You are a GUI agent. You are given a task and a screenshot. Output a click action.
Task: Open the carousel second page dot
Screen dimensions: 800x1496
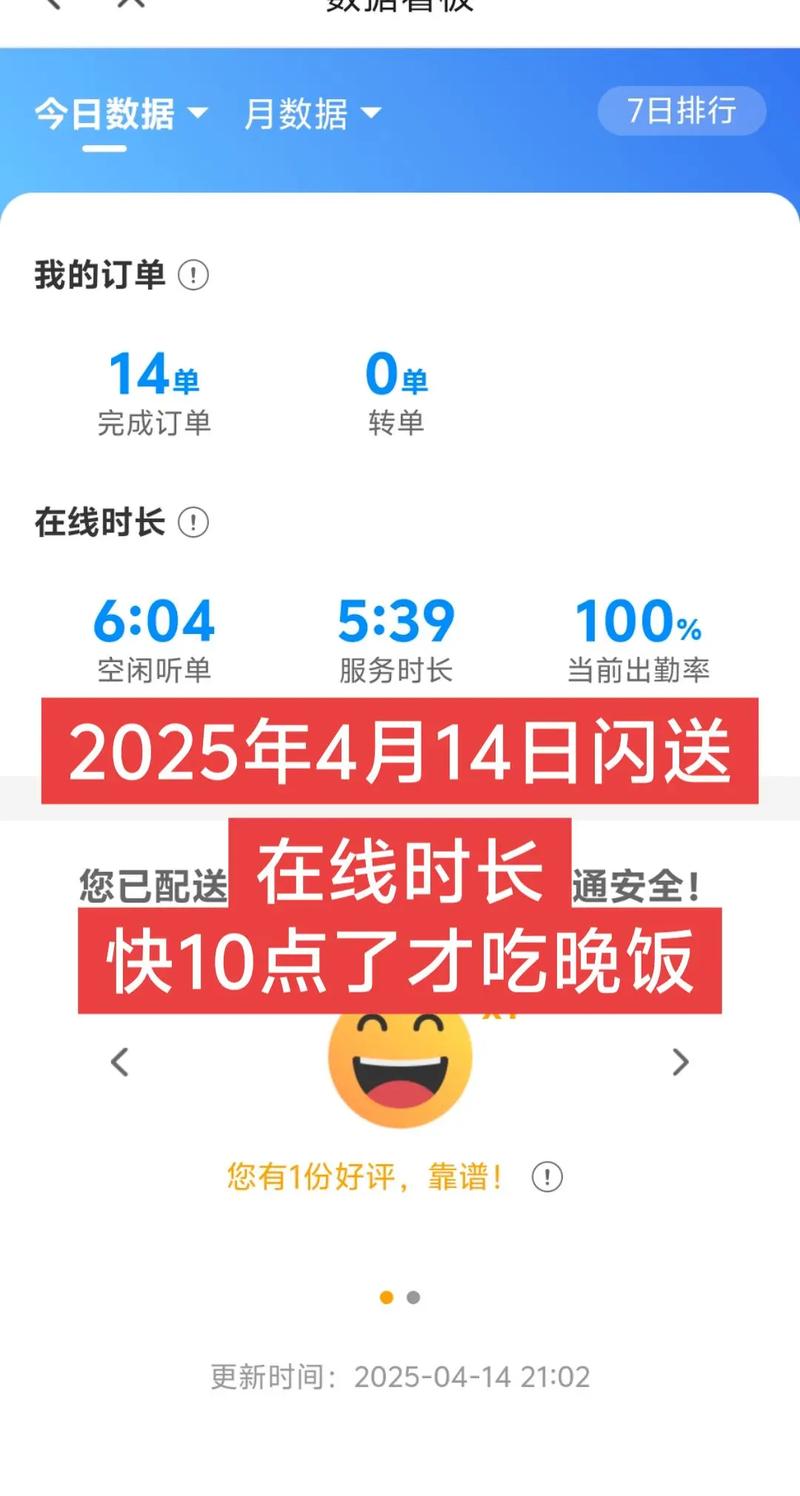click(412, 1297)
